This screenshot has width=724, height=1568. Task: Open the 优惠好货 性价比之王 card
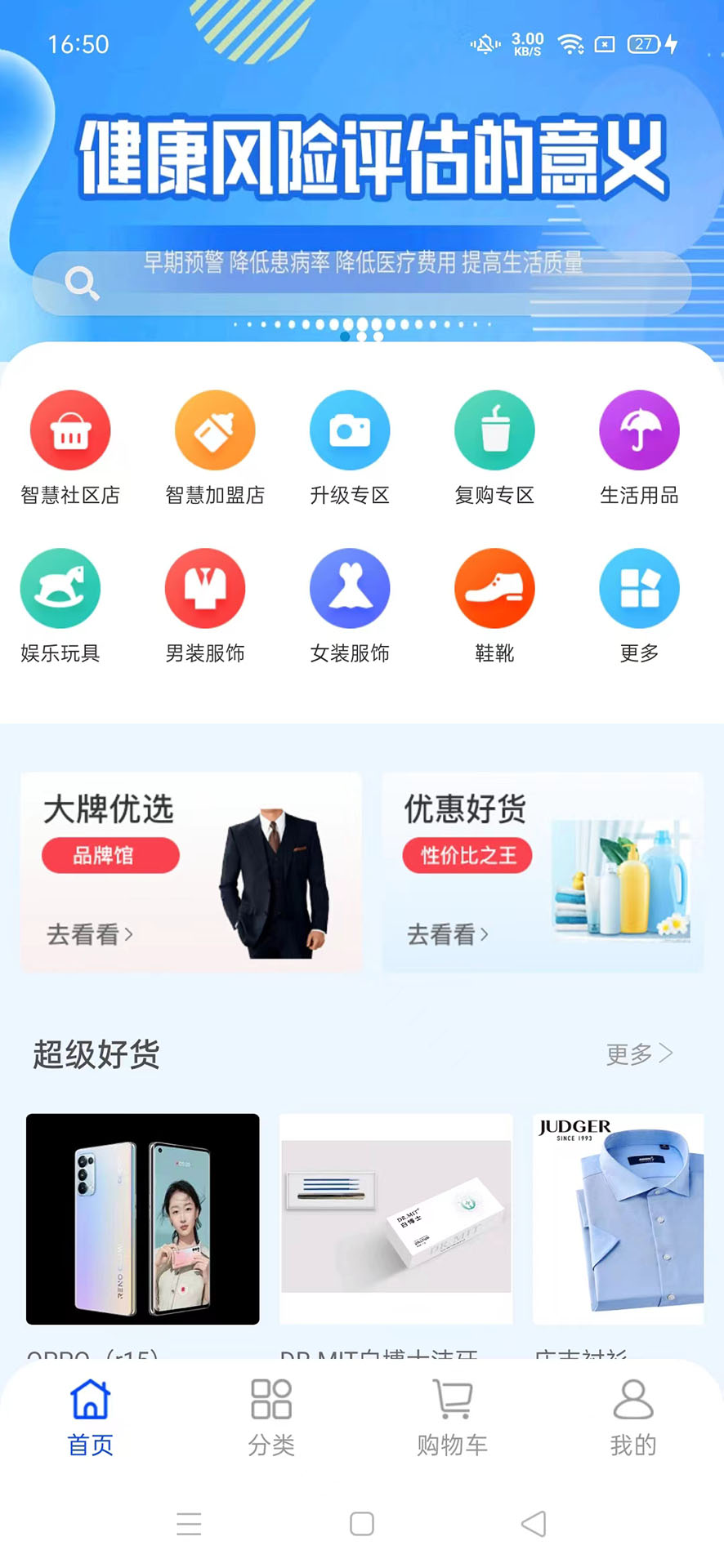[x=543, y=871]
